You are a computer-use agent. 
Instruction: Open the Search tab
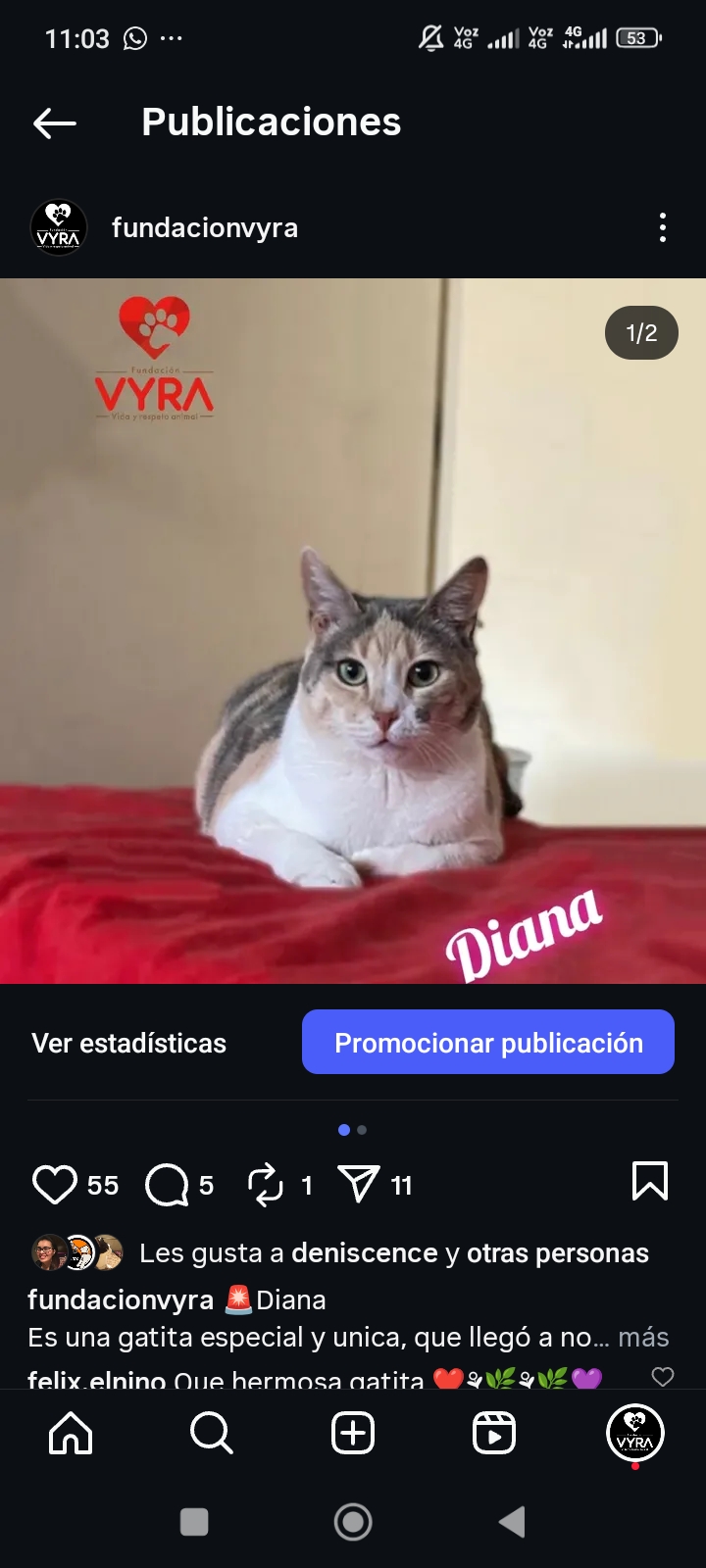pyautogui.click(x=211, y=1434)
